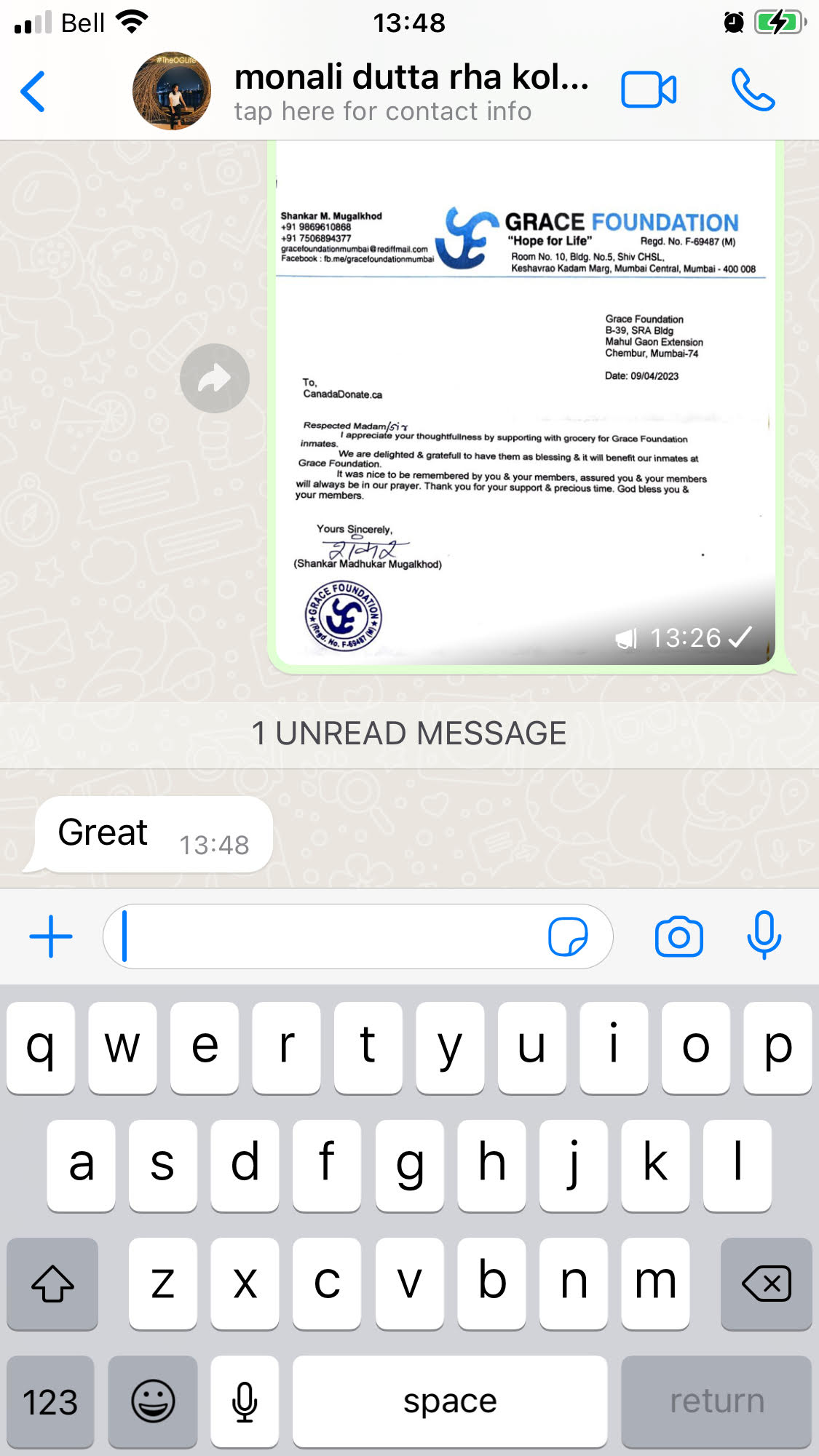Viewport: 819px width, 1456px height.
Task: Open the camera to take a photo
Action: tap(678, 936)
